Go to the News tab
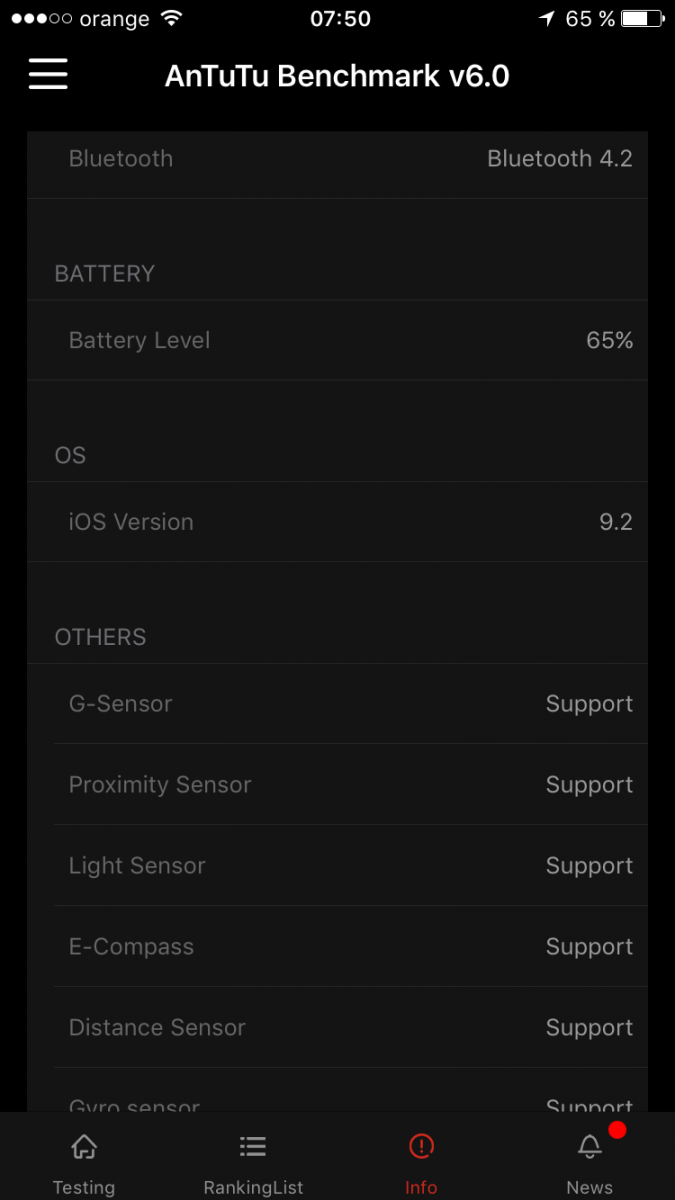 point(590,1164)
